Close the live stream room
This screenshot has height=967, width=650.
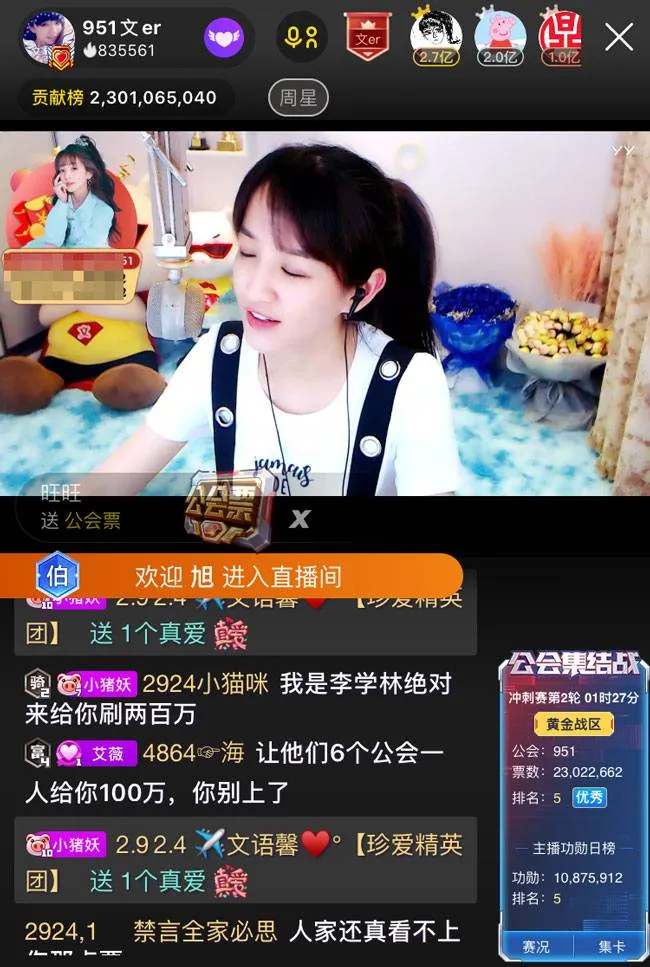(x=619, y=38)
